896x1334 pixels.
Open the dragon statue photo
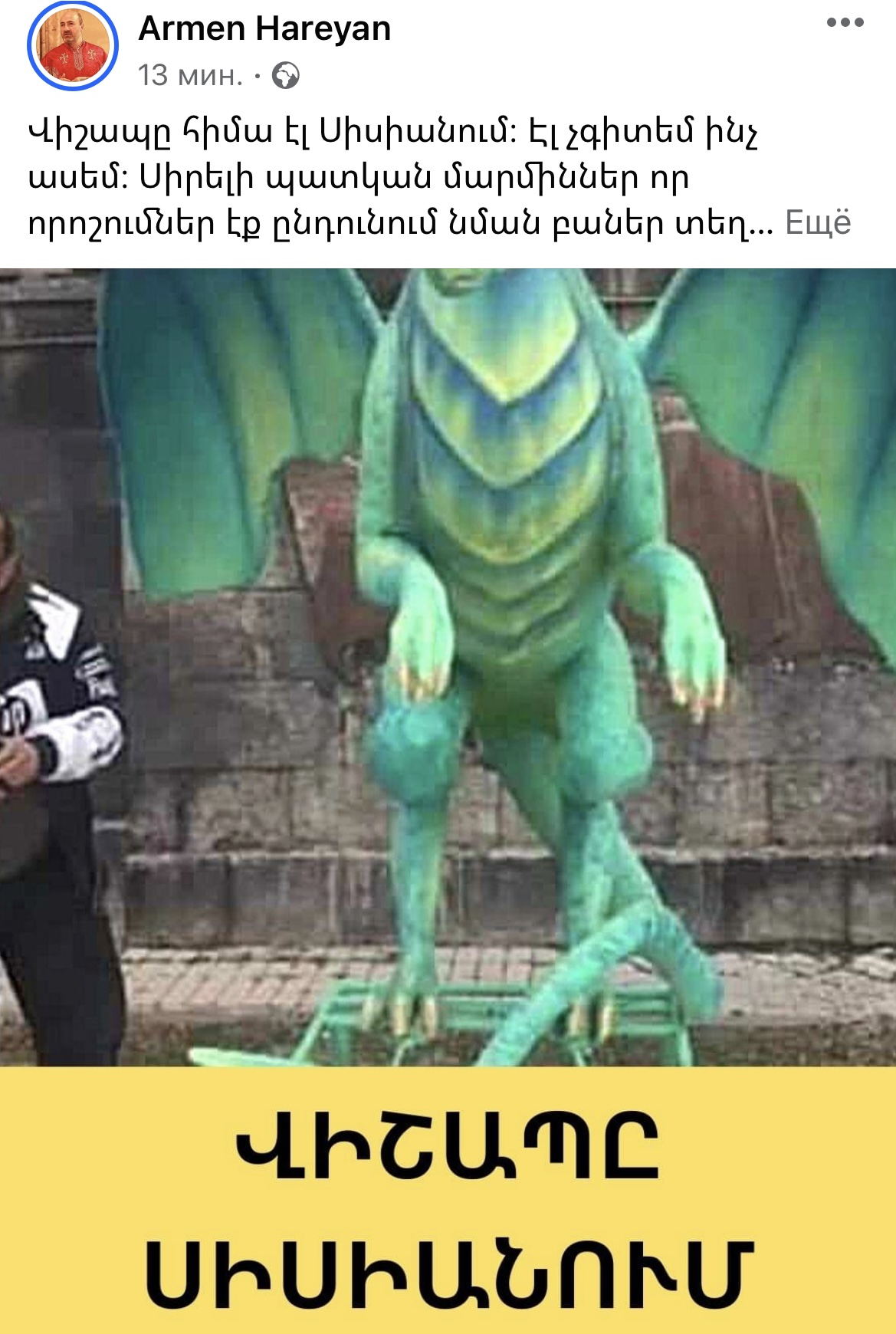[448, 667]
